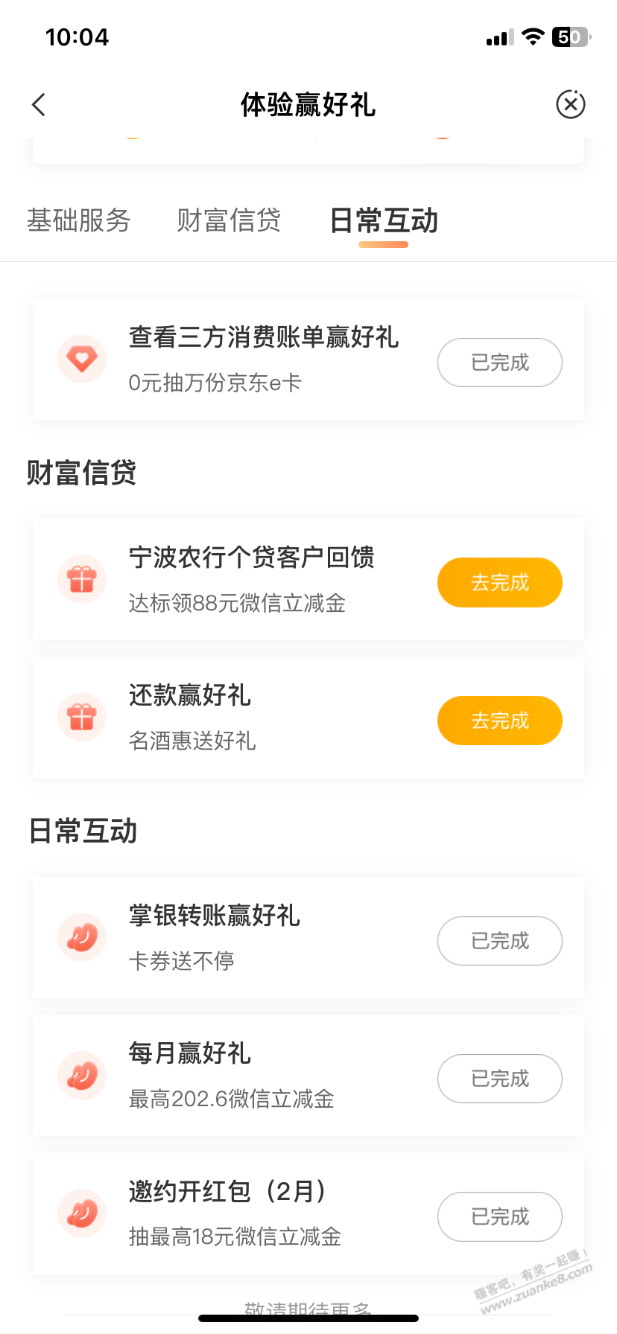Select the 日常互动 tab
617x1334 pixels.
(383, 221)
